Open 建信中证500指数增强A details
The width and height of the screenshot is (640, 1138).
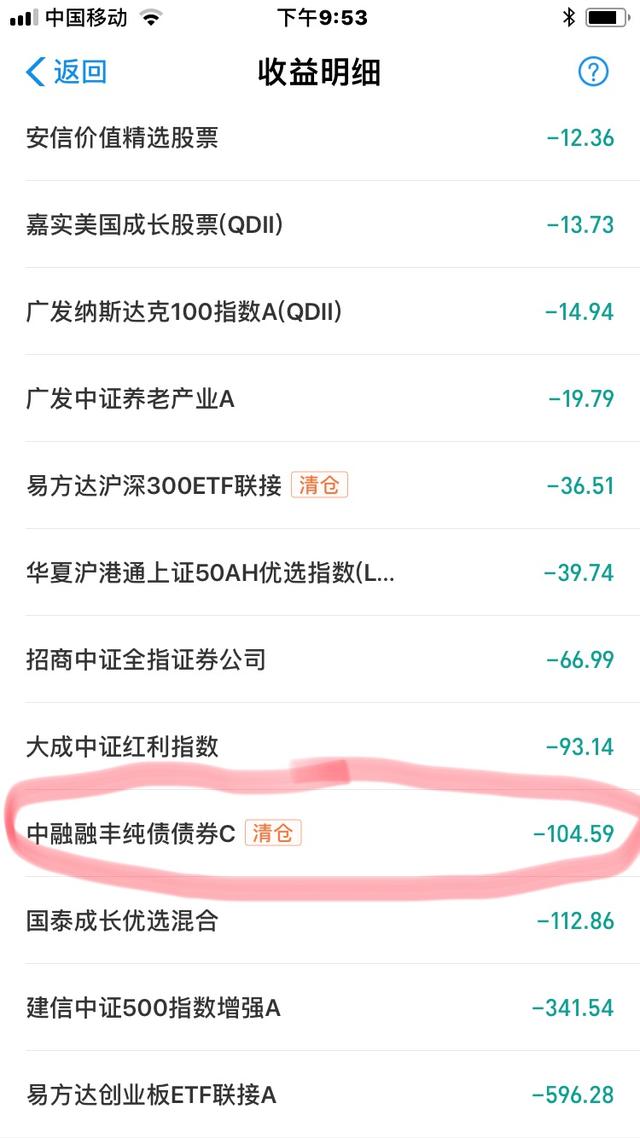point(320,1008)
